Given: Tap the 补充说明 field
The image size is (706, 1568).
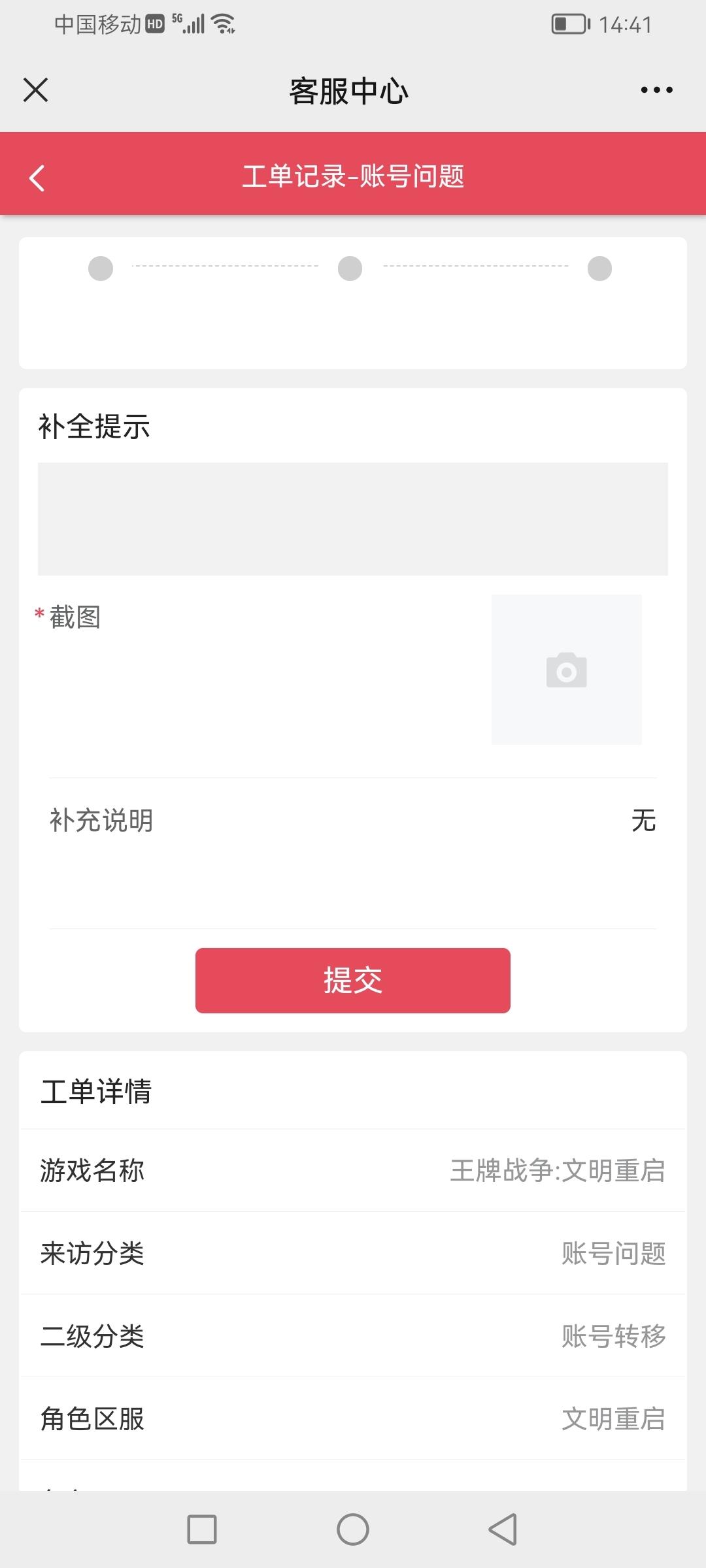Looking at the screenshot, I should (x=353, y=853).
